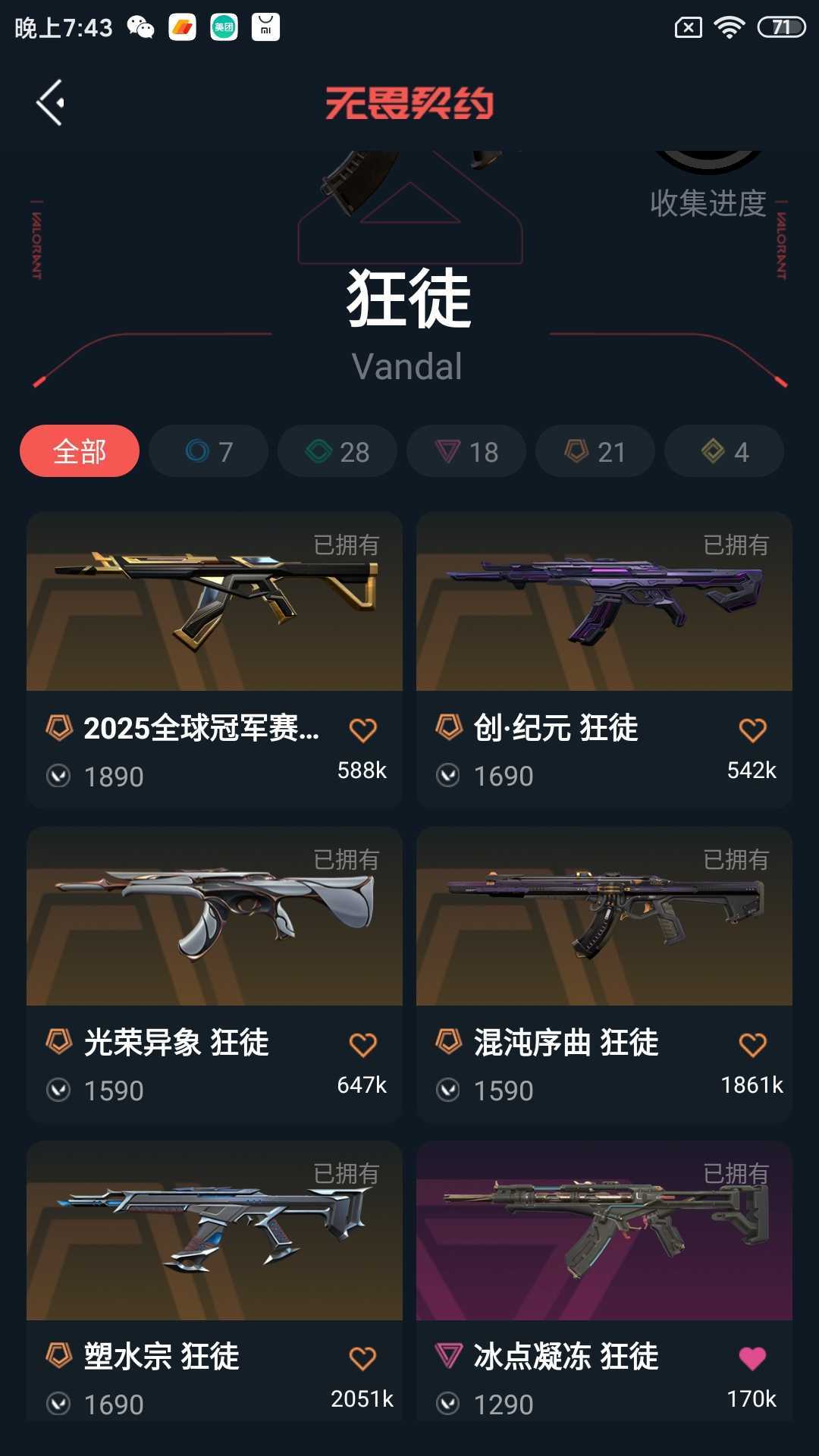Open the 收集进度 collection progress

[x=708, y=202]
